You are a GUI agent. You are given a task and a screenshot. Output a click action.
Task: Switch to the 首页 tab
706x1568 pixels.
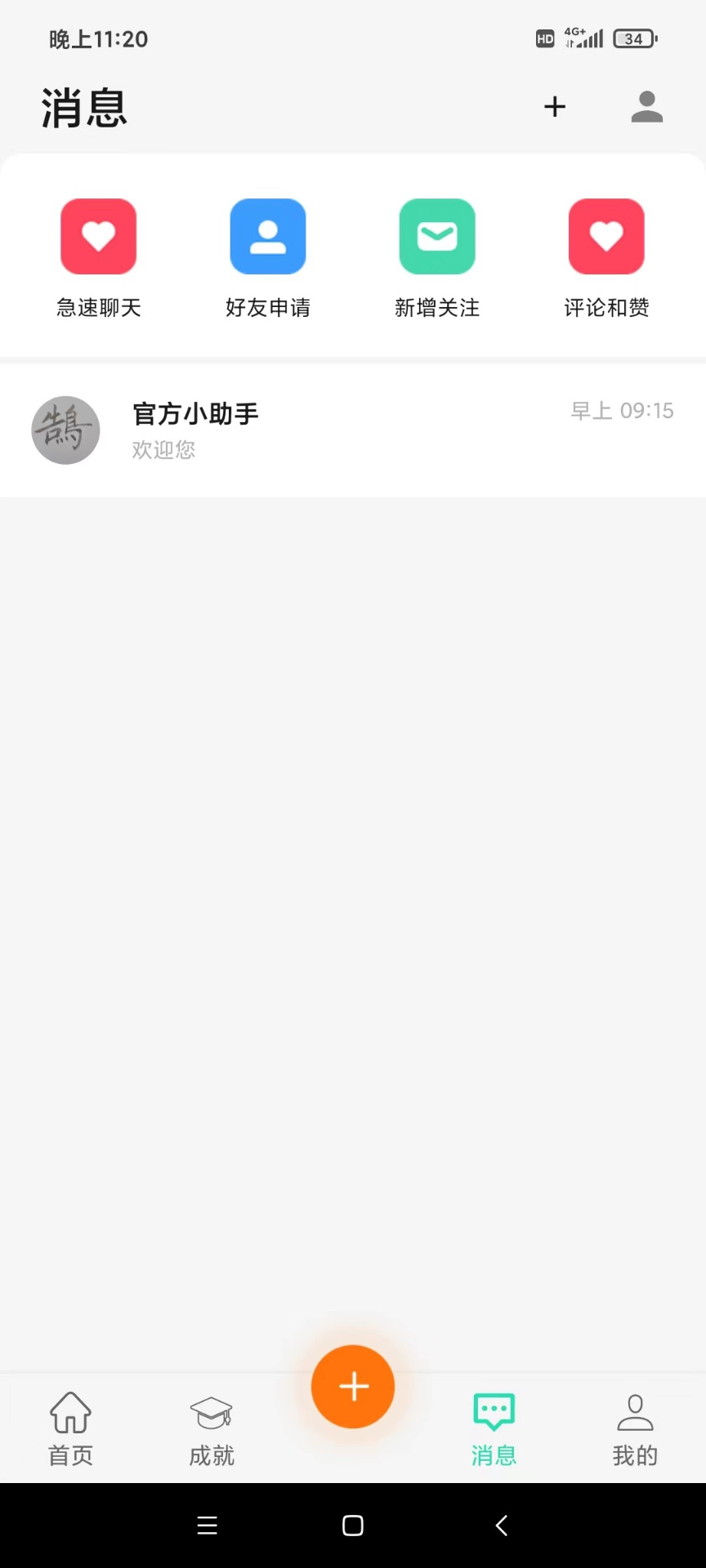click(71, 1428)
